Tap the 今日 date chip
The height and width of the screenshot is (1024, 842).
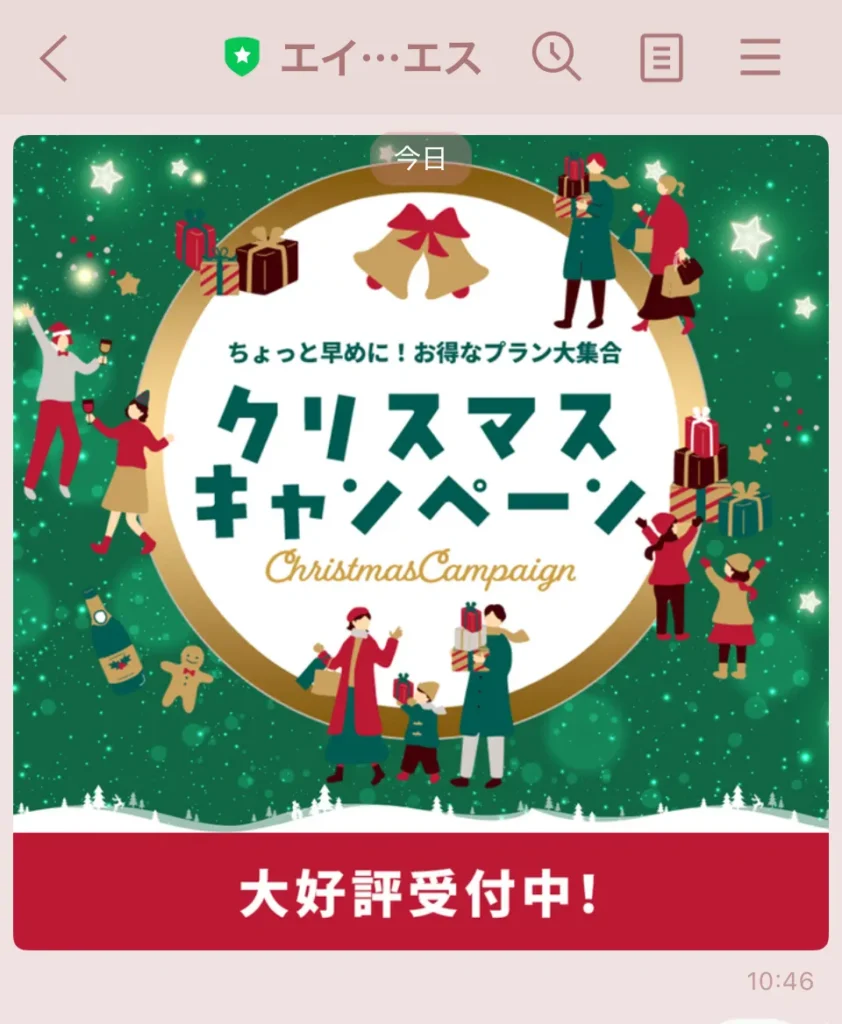click(x=421, y=157)
